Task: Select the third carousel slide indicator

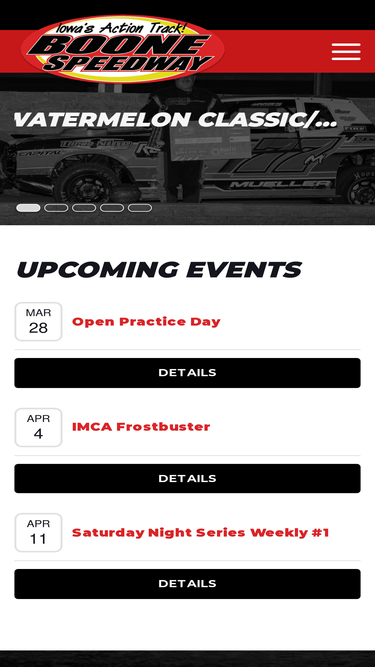Action: coord(84,208)
